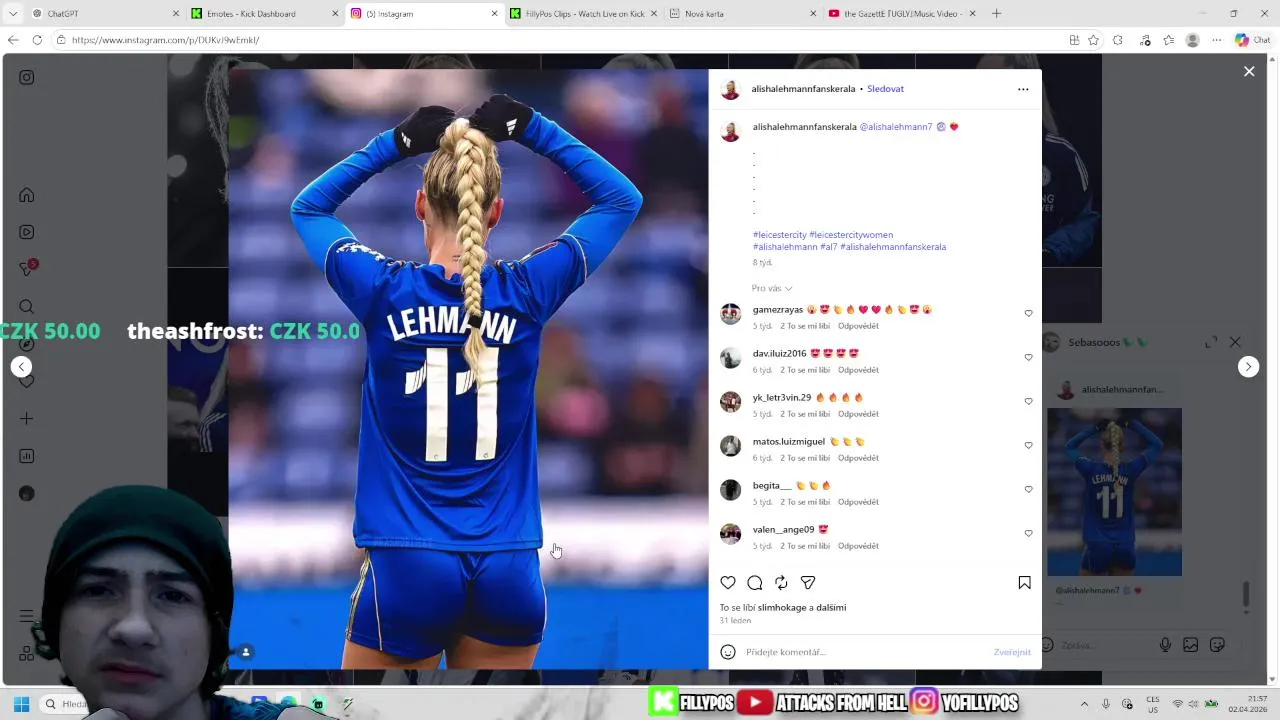The width and height of the screenshot is (1280, 720).
Task: Close the Instagram post overlay
Action: (1249, 71)
